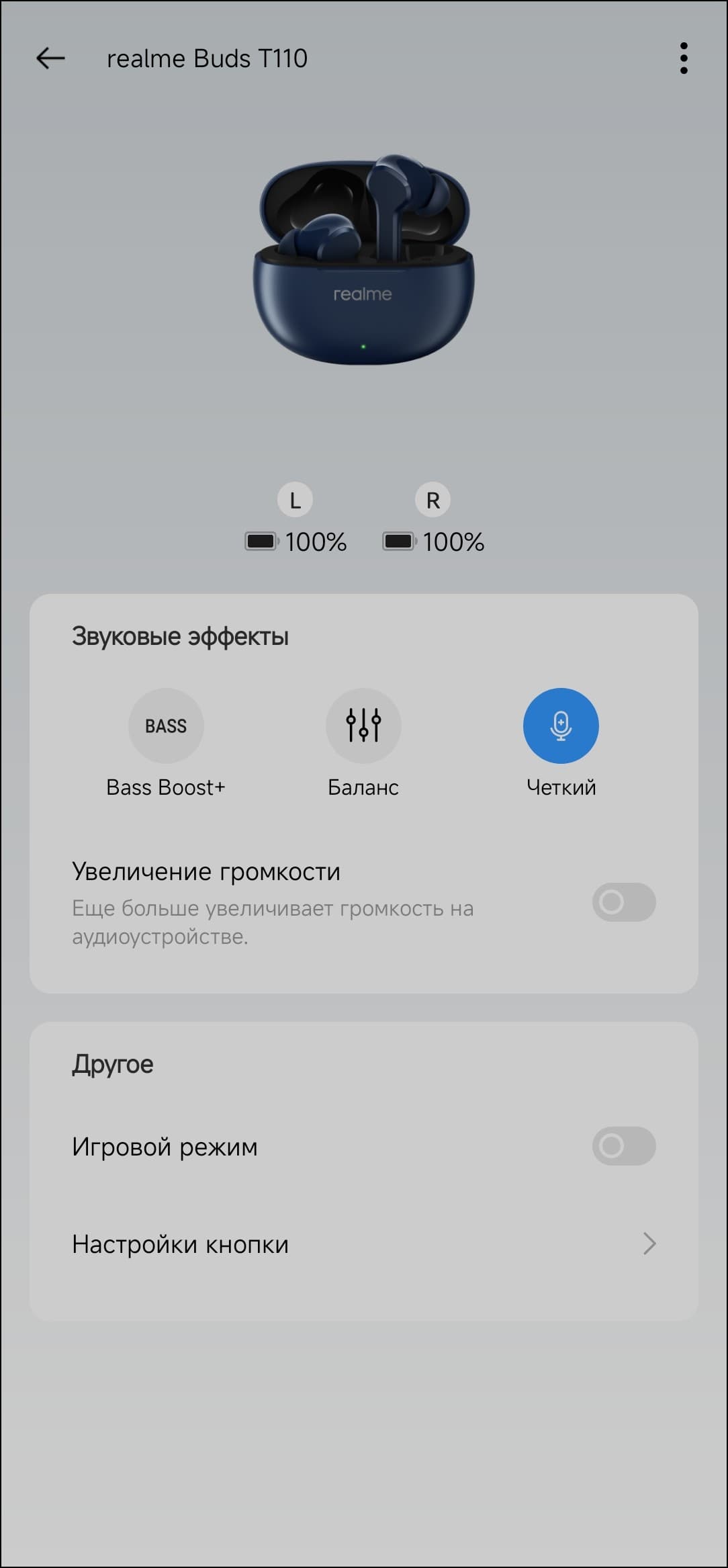
Task: Open Настройки кнопки
Action: coord(363,1244)
